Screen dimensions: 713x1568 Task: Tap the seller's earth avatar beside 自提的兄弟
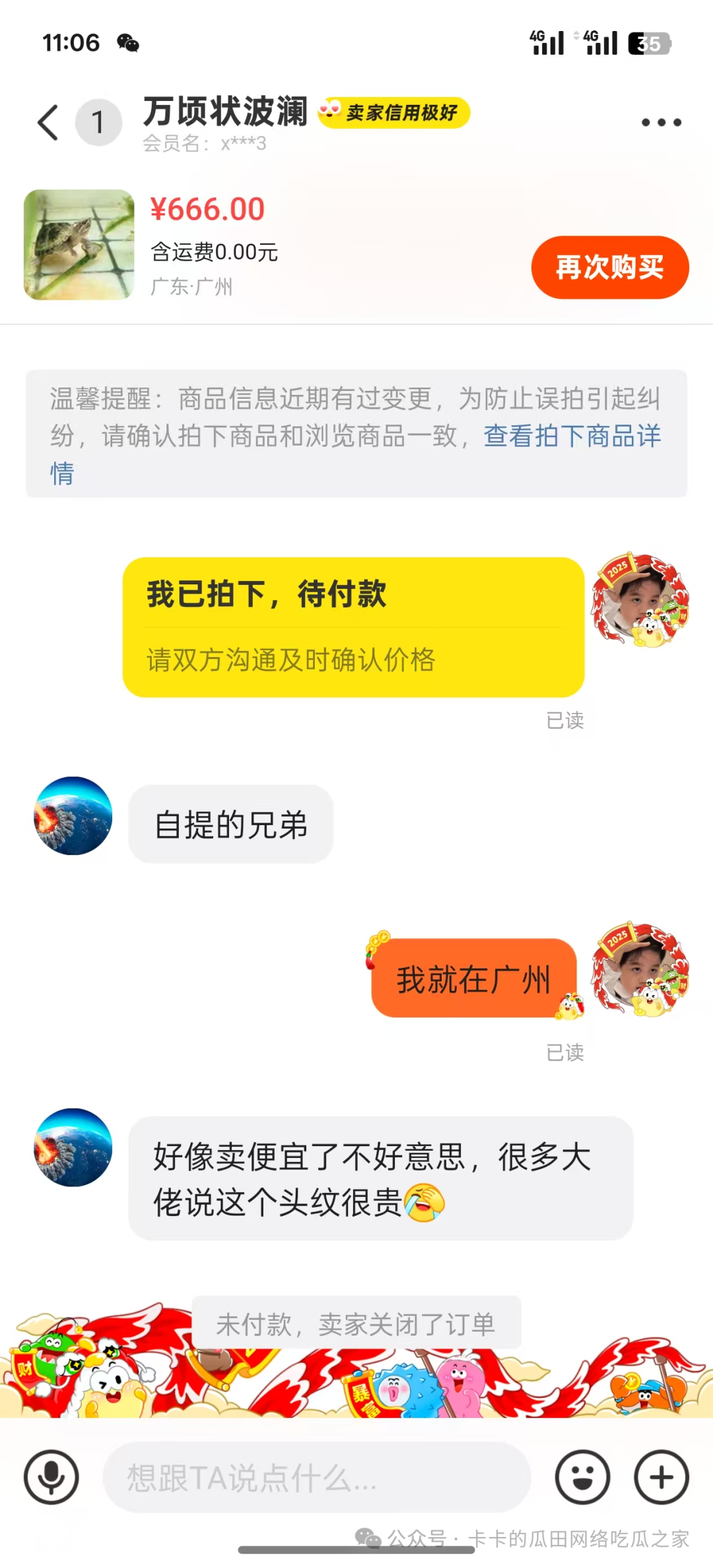click(x=73, y=816)
